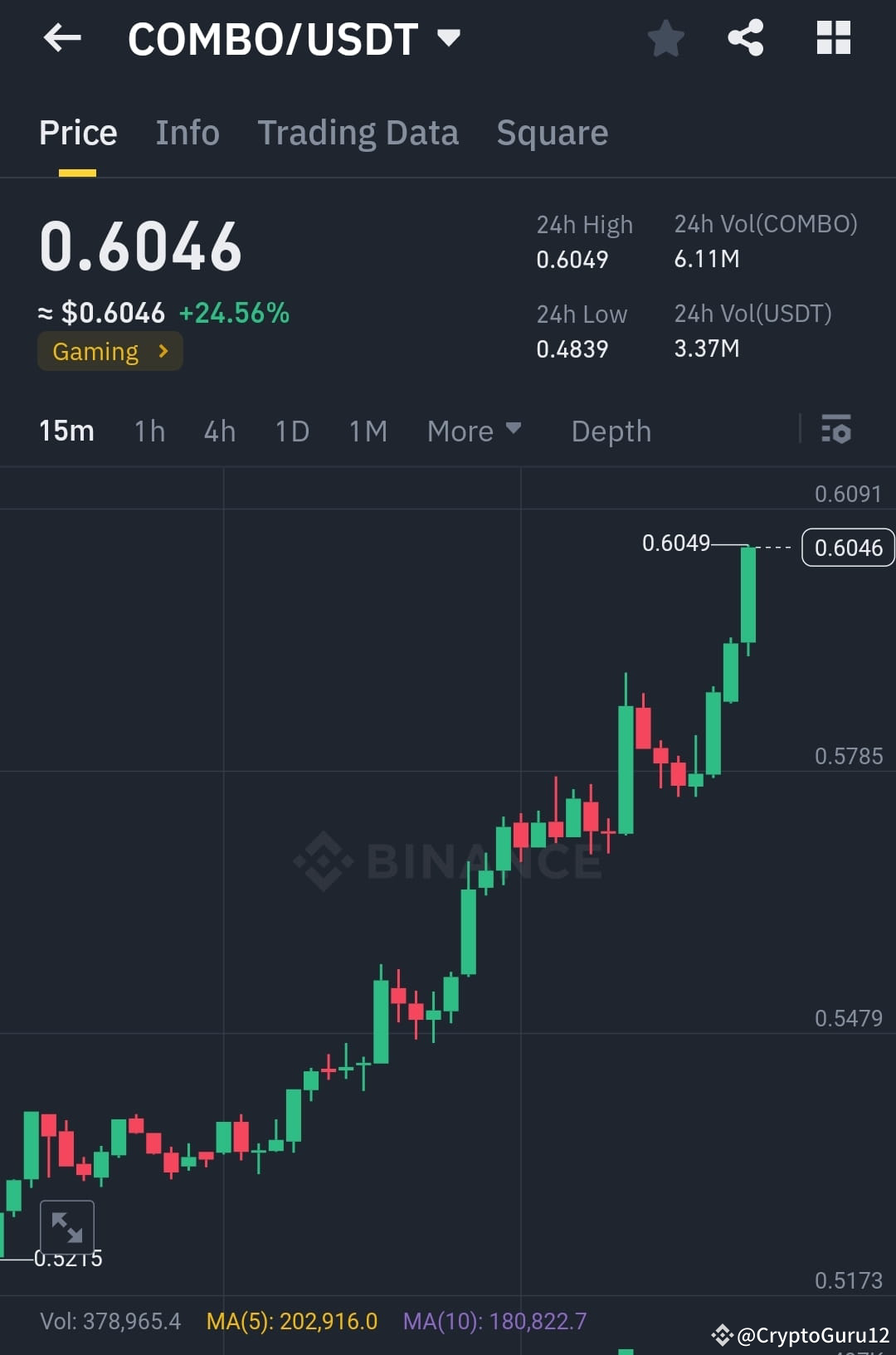Add COMBO/USDT to favorites via star icon

tap(665, 37)
